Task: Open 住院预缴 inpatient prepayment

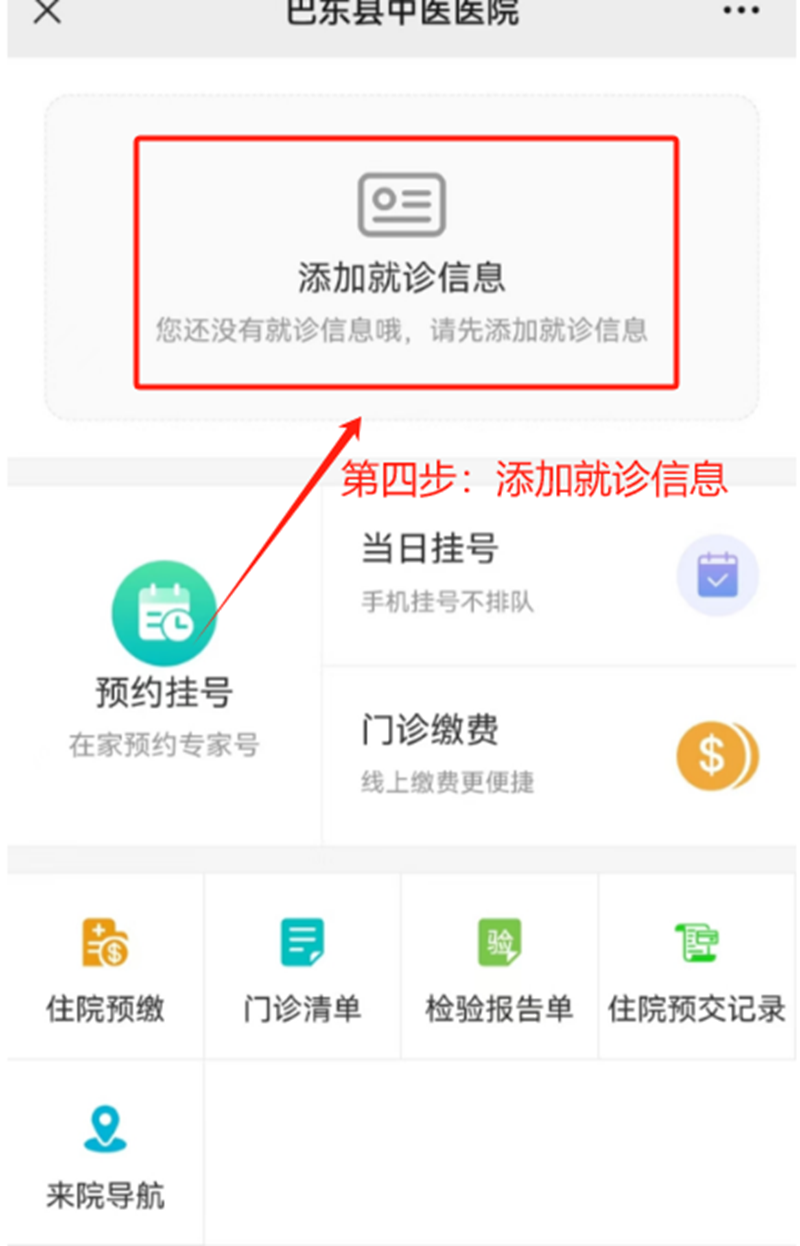Action: point(105,966)
